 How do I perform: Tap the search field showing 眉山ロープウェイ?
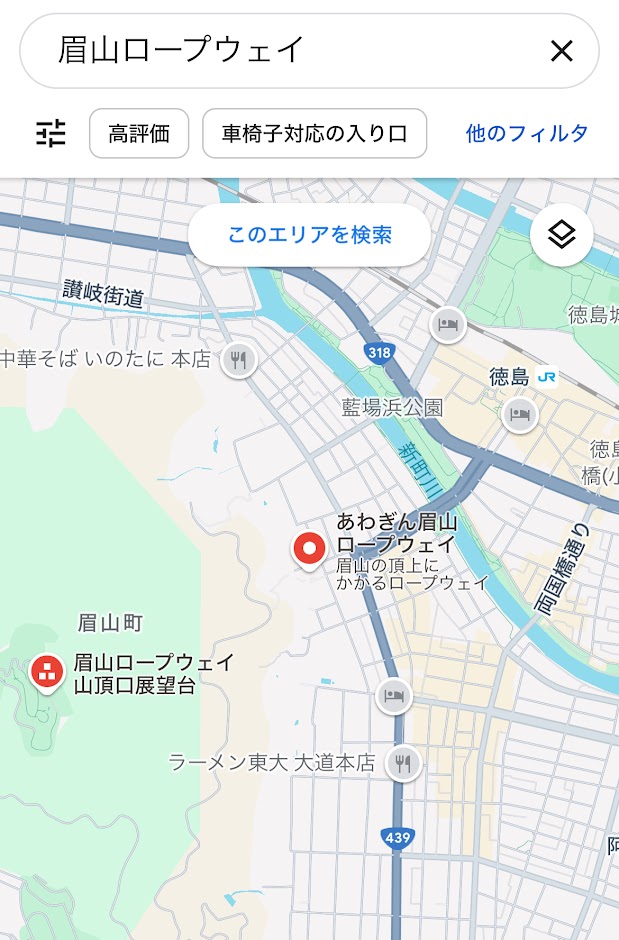click(x=290, y=51)
